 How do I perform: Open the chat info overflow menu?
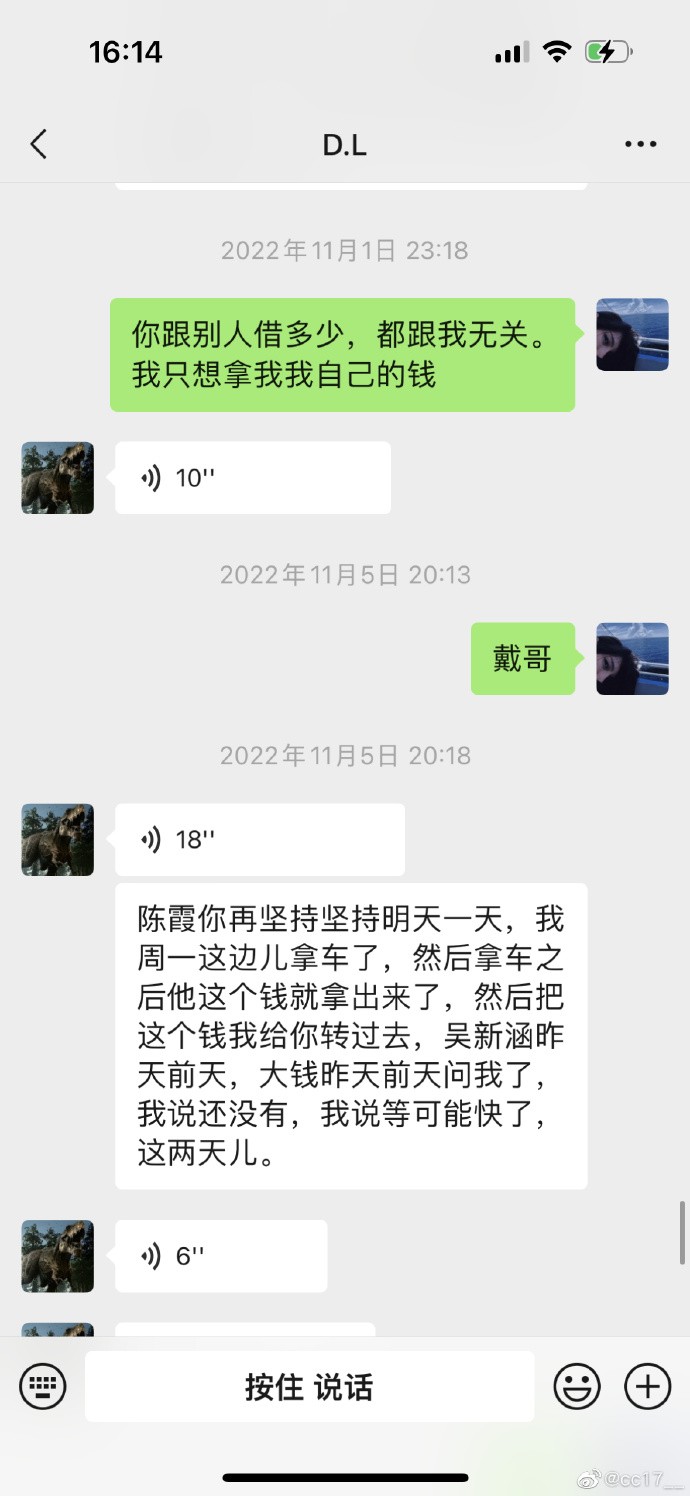[640, 145]
